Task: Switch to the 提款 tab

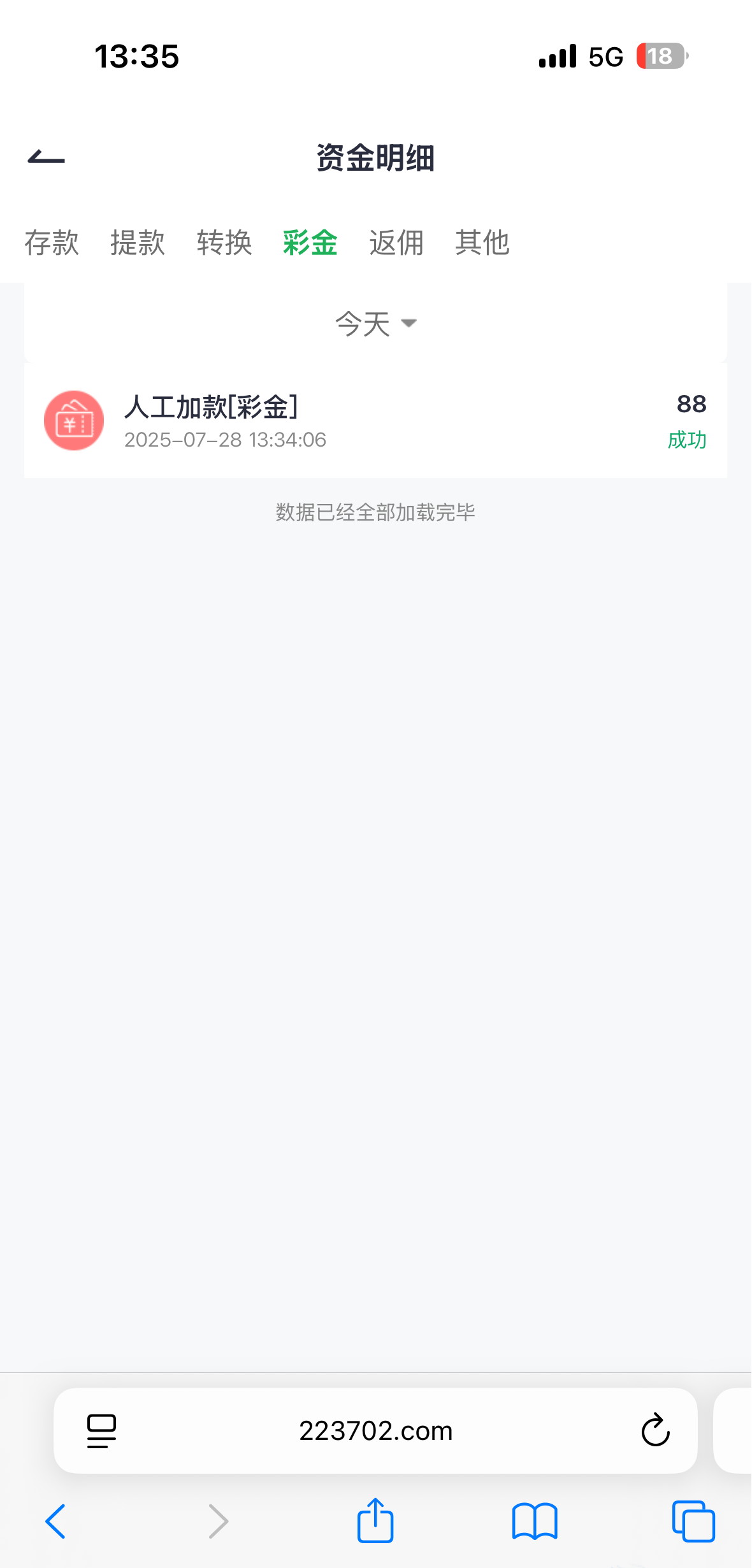Action: click(138, 243)
